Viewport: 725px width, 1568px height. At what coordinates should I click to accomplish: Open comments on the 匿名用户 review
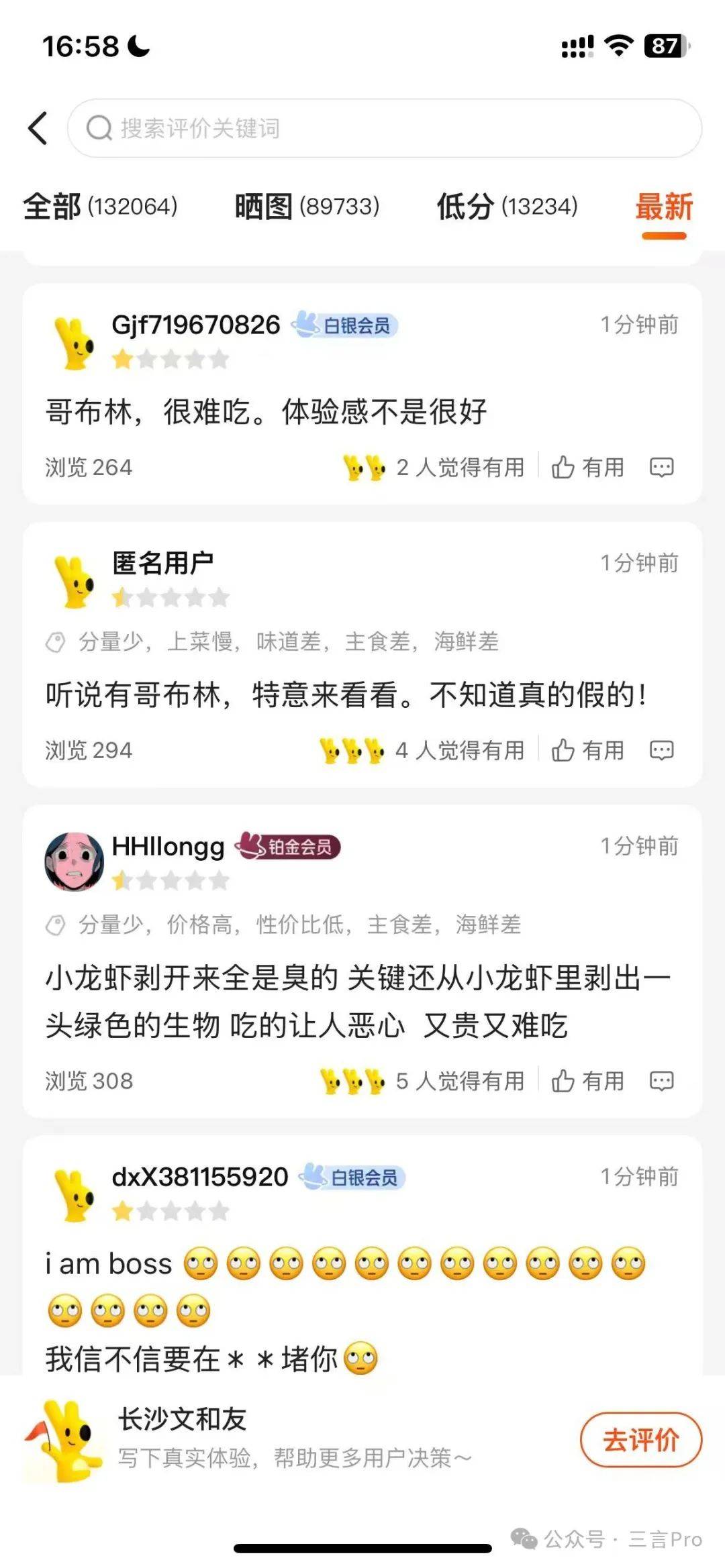(x=661, y=751)
